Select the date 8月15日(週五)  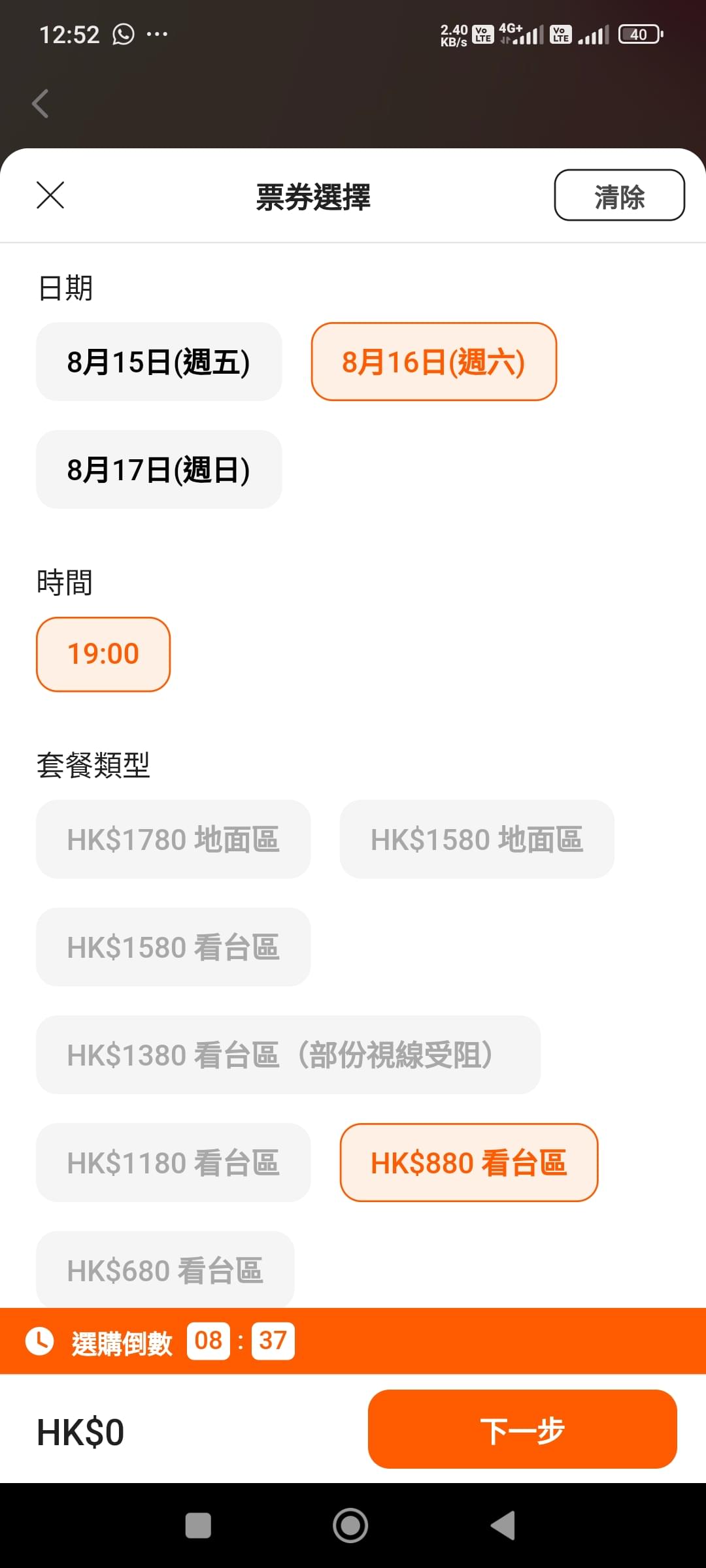(x=159, y=361)
